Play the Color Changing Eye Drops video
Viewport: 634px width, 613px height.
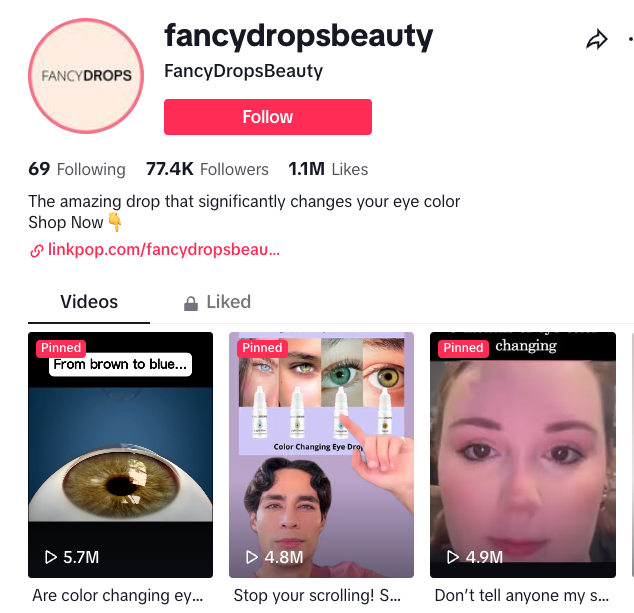coord(321,455)
